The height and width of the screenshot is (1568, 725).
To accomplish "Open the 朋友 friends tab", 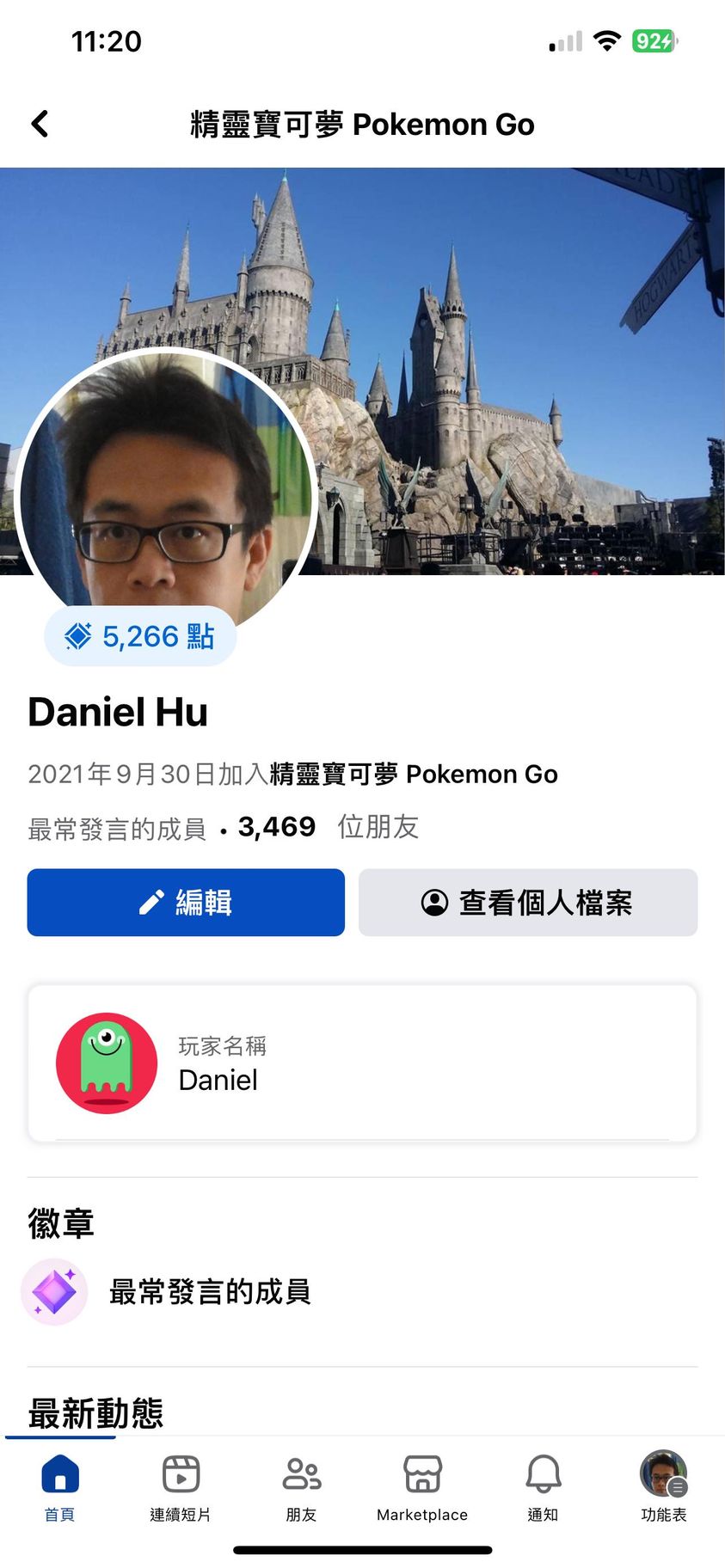I will tap(302, 1487).
